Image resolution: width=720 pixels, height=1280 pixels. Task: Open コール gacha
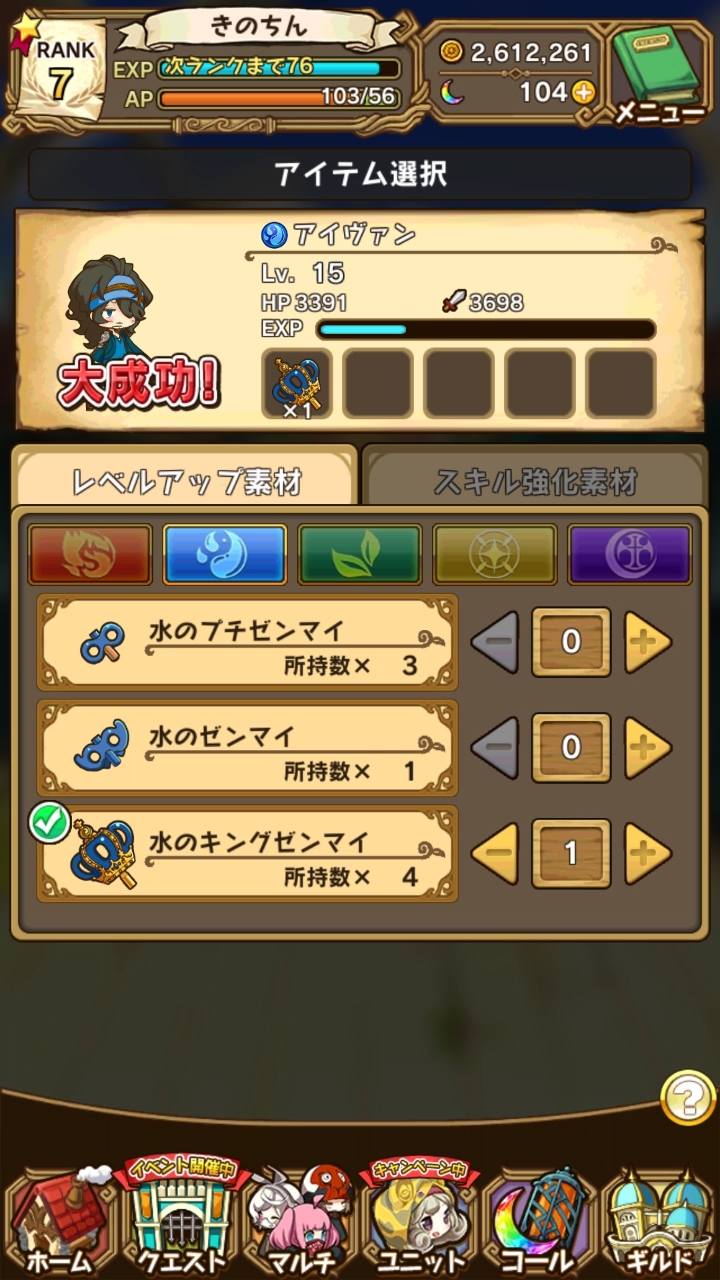[x=540, y=1225]
